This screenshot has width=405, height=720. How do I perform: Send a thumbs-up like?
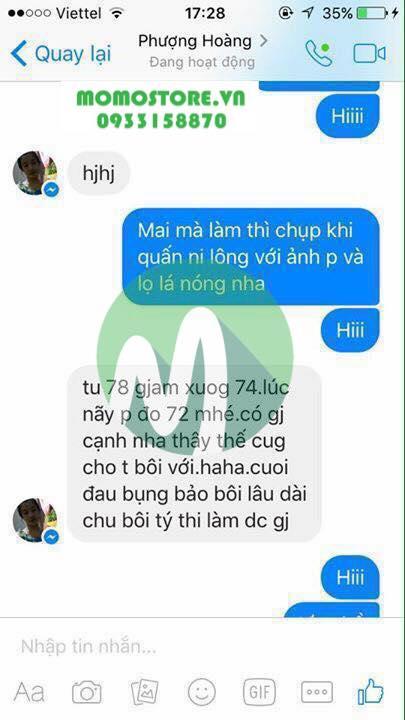(371, 691)
